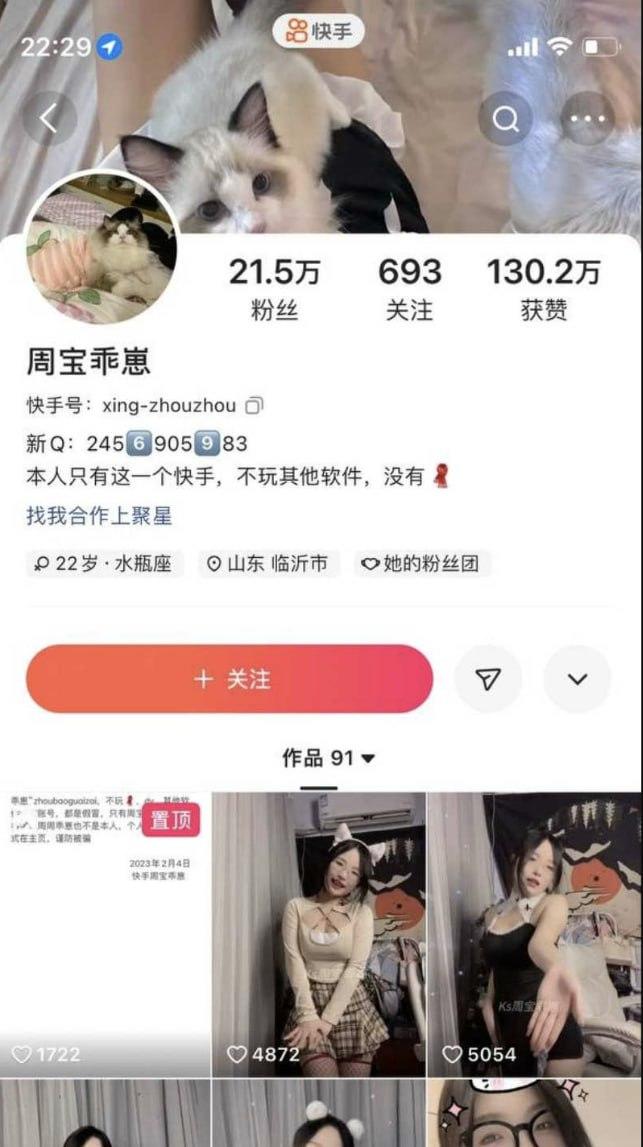Send a private message via paper plane

488,679
